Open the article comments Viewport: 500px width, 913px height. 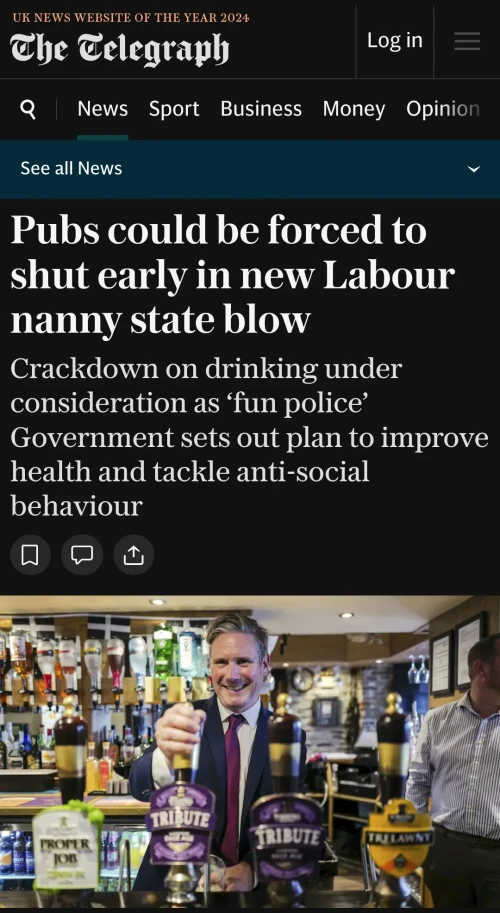(x=82, y=555)
